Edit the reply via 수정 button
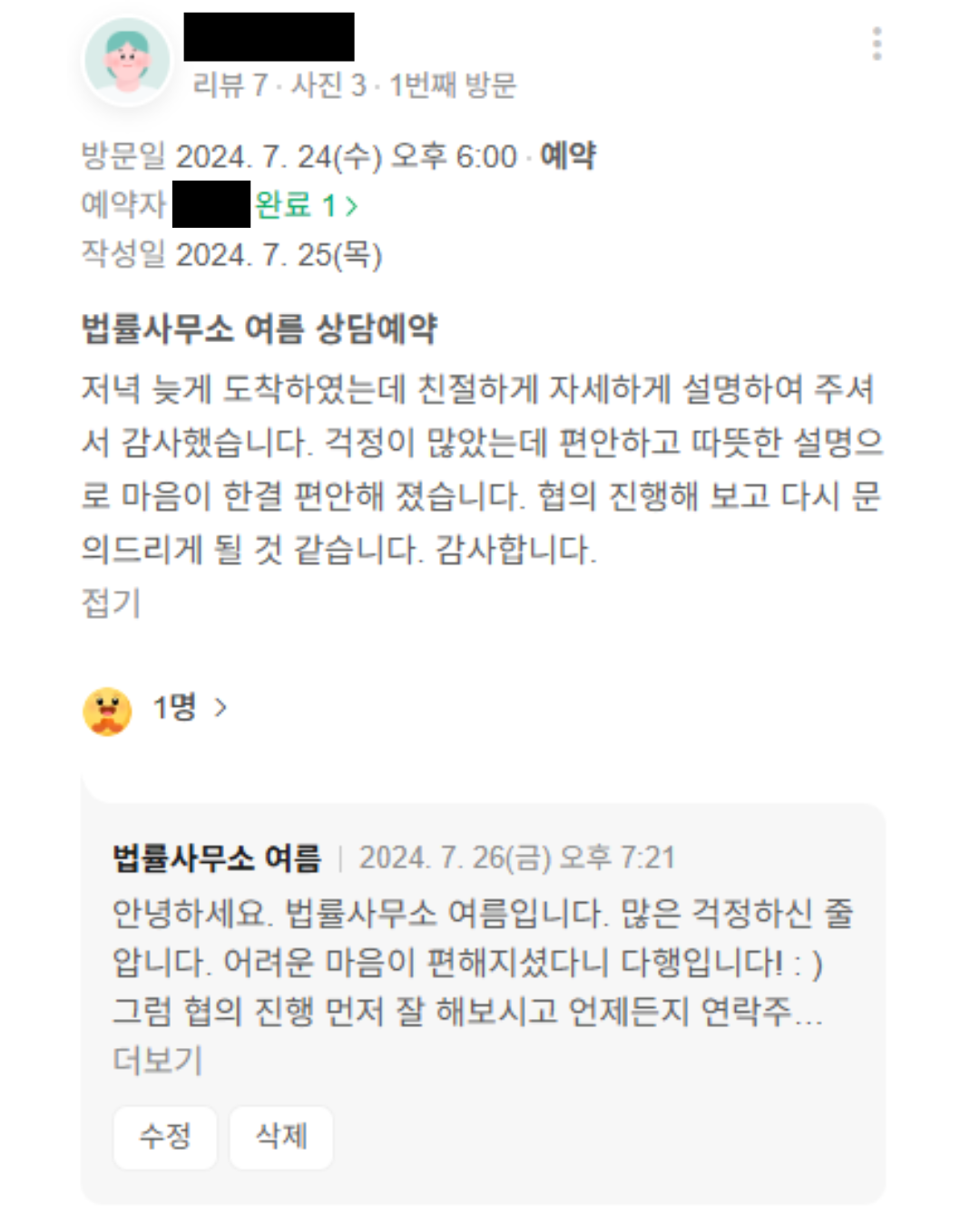 coord(165,1136)
